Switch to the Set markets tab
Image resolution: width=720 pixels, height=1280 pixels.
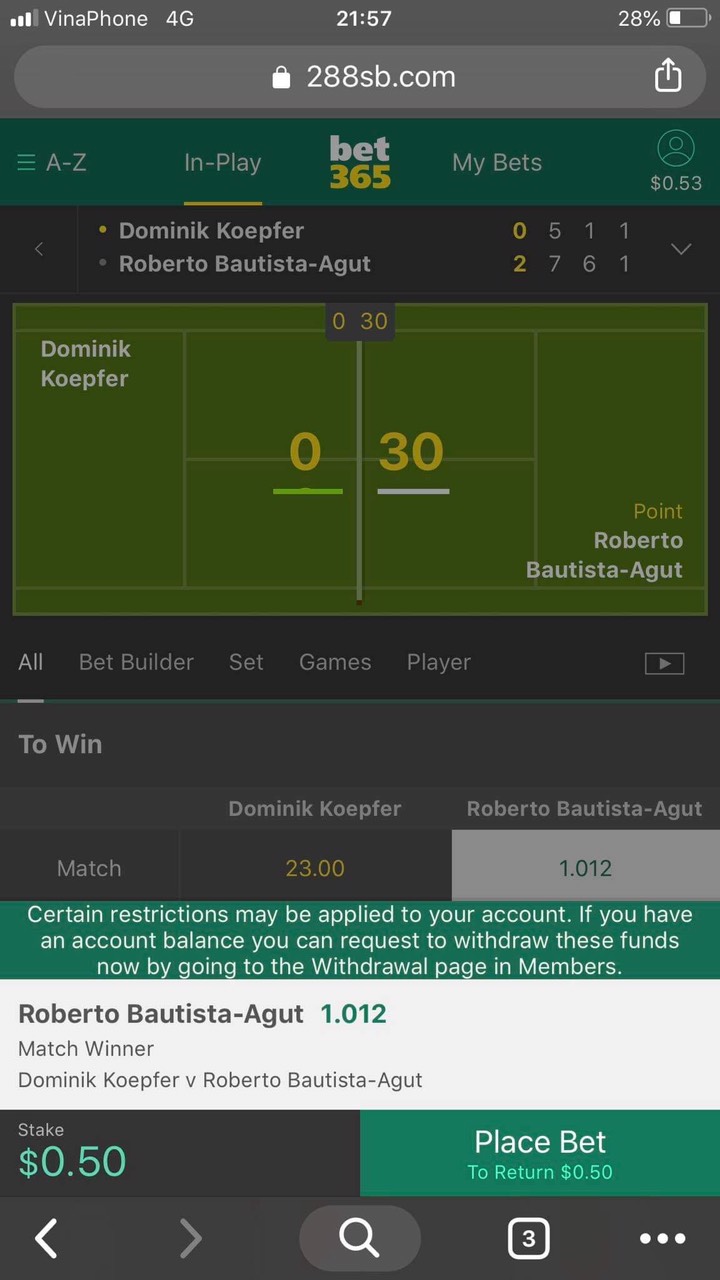coord(246,662)
